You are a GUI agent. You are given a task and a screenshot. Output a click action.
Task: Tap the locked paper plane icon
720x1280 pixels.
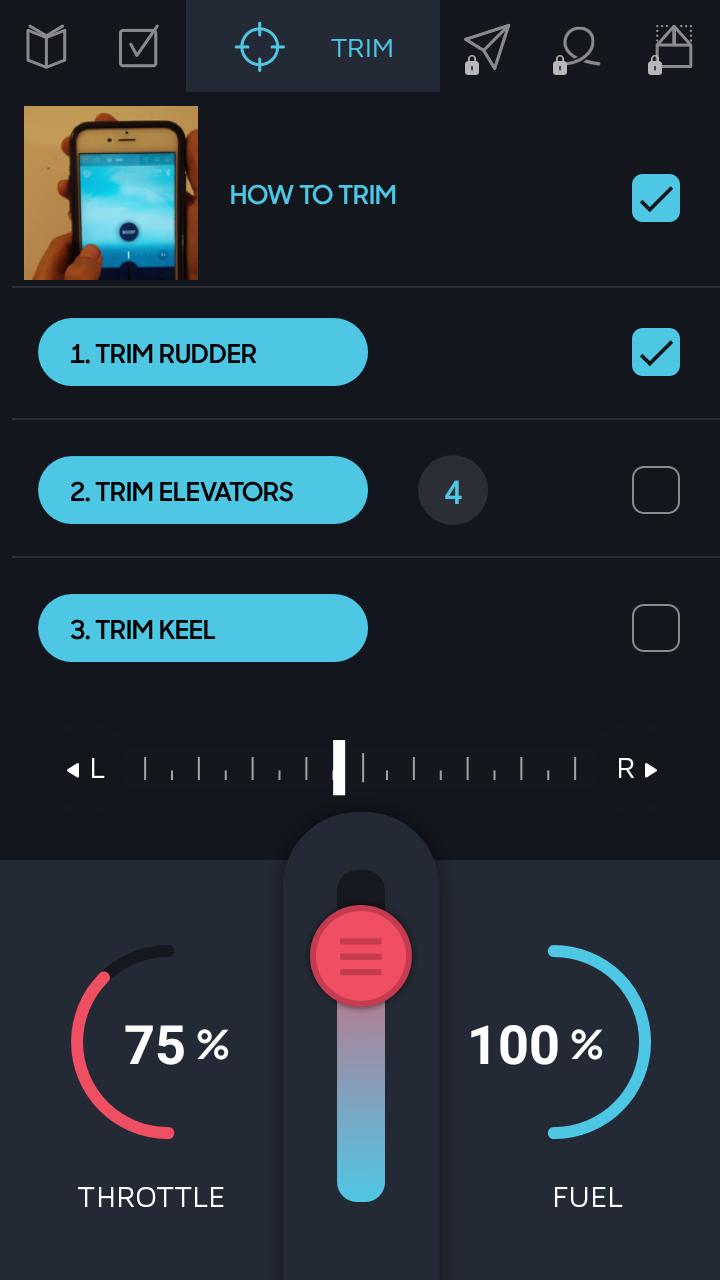click(487, 46)
